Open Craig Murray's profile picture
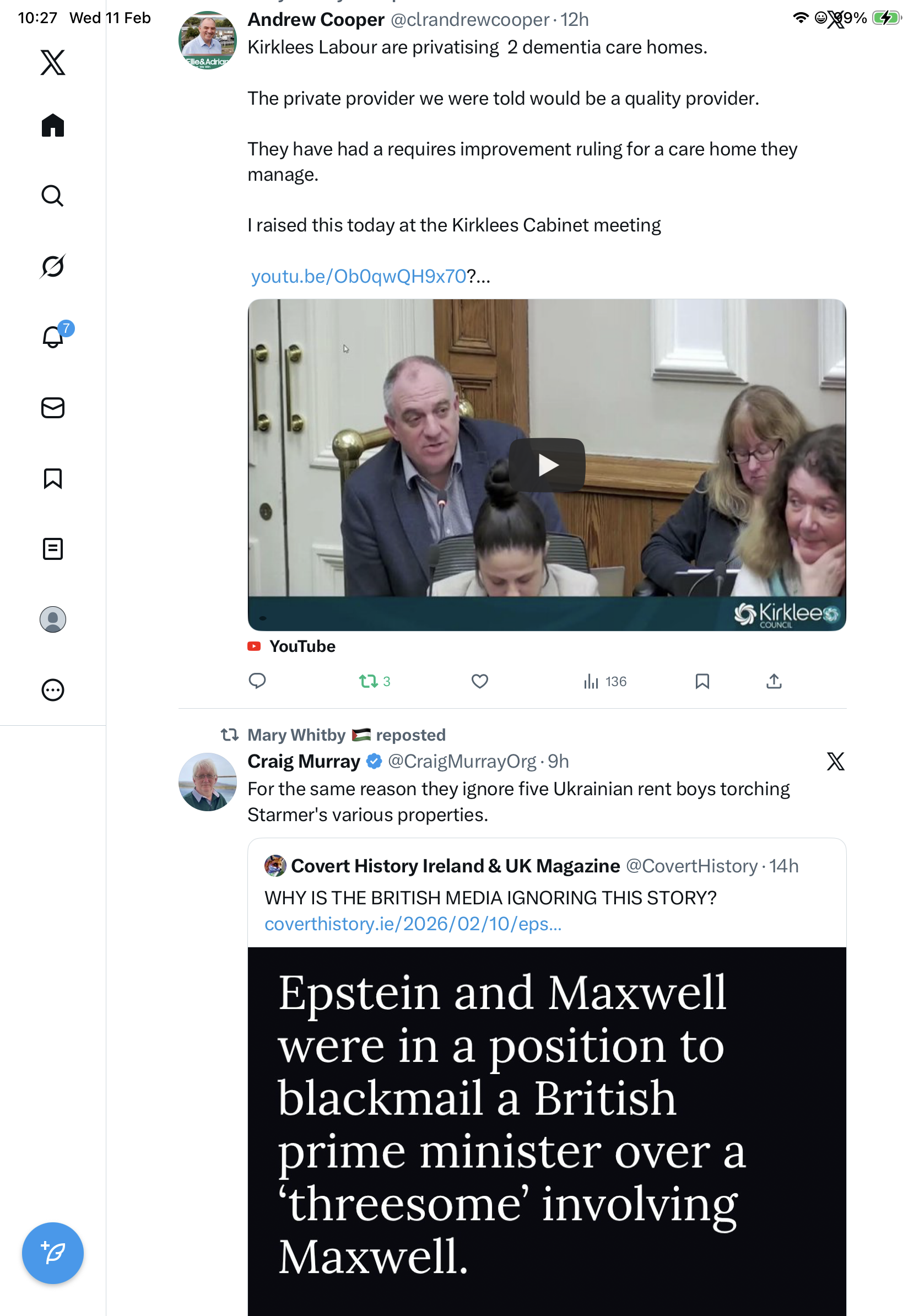The width and height of the screenshot is (919, 1316). click(x=207, y=781)
